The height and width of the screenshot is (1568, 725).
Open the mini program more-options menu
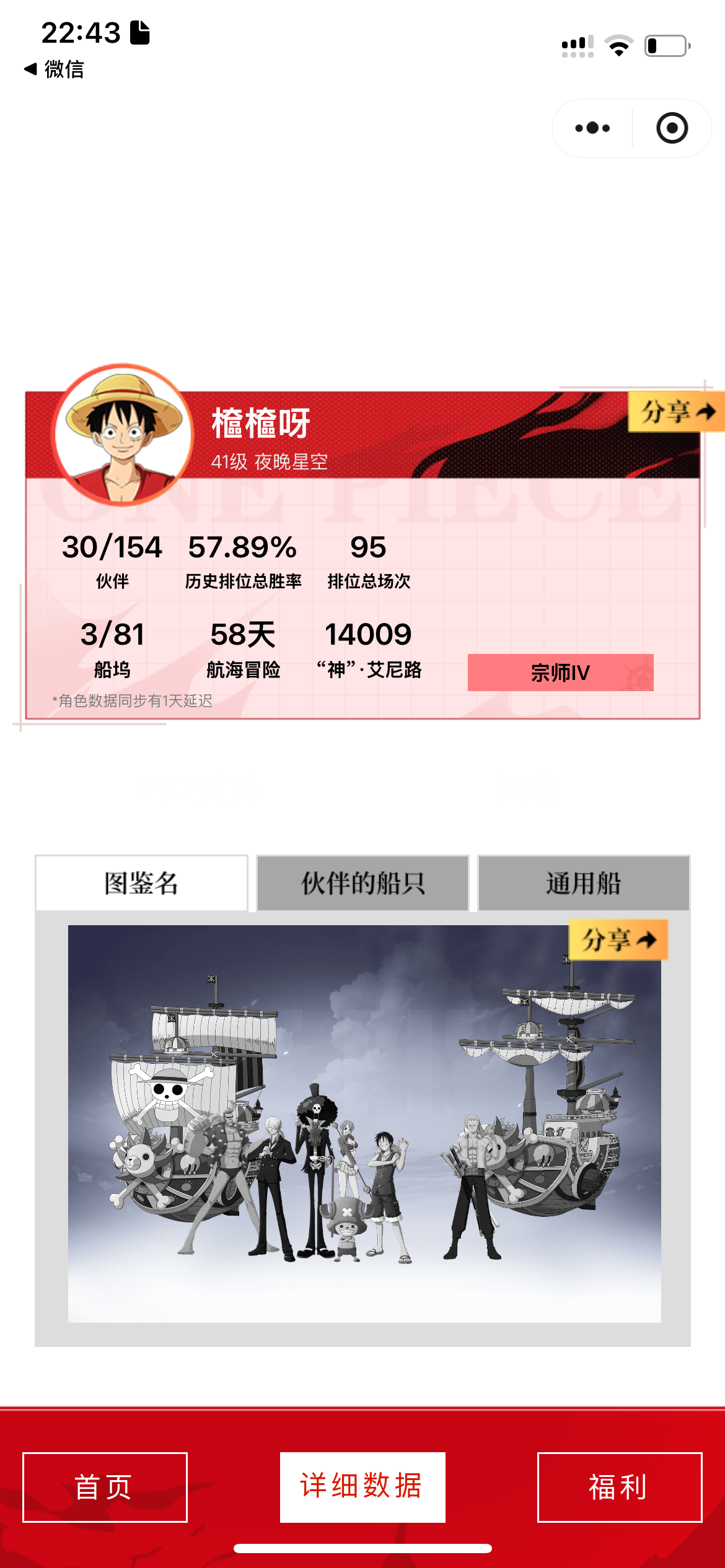pyautogui.click(x=592, y=128)
